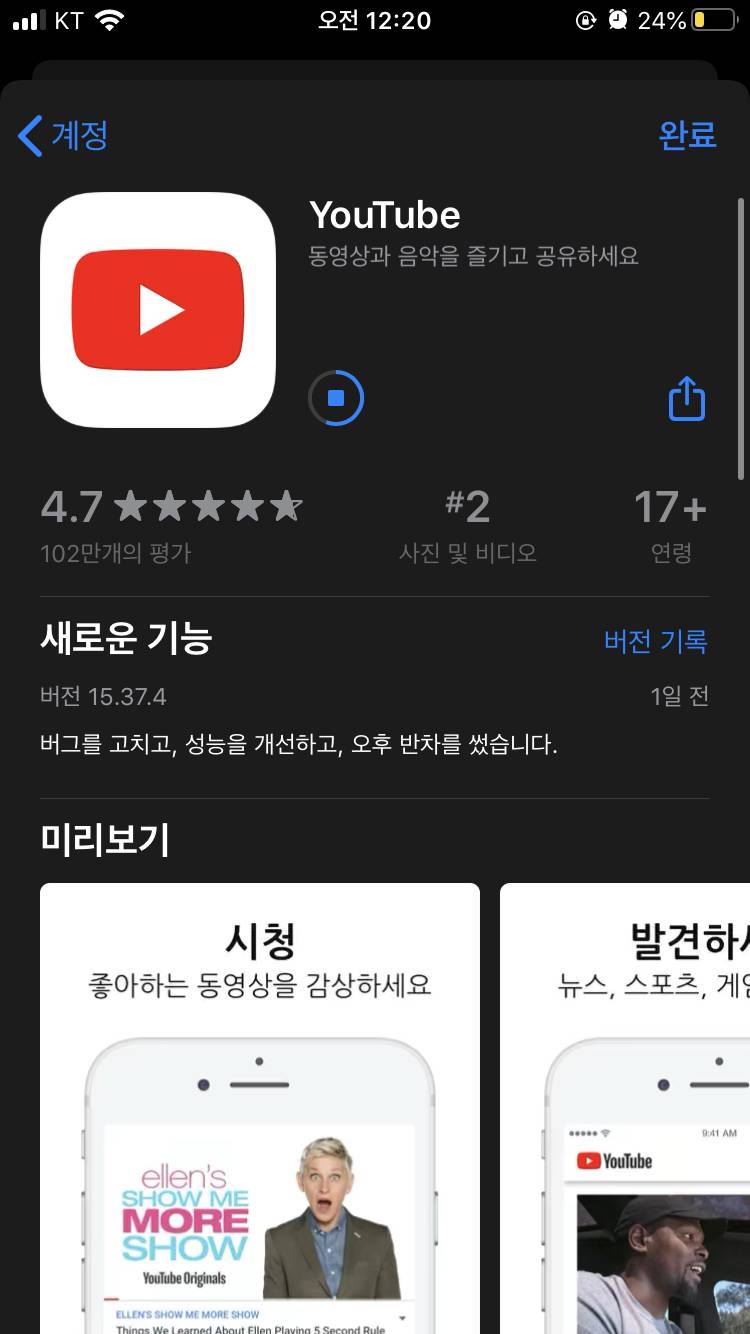Tap the share icon on the app page

686,397
